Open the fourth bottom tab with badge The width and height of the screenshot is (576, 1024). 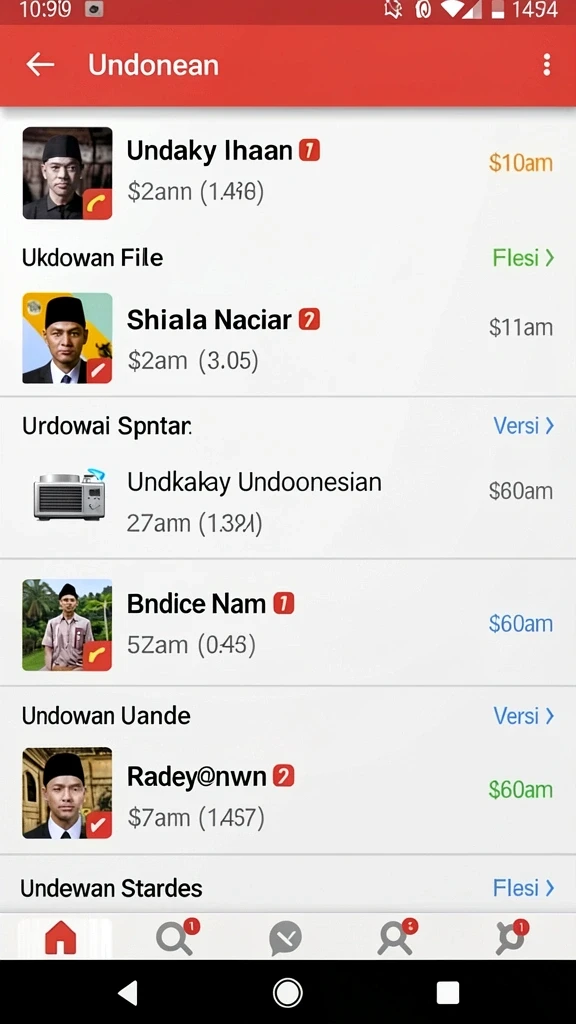[x=397, y=938]
